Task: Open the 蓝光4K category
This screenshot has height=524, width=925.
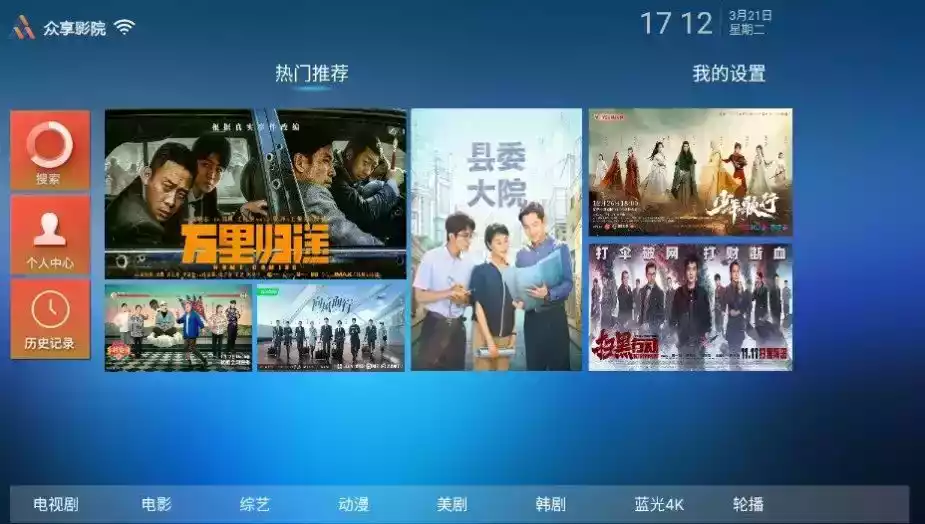Action: 659,504
